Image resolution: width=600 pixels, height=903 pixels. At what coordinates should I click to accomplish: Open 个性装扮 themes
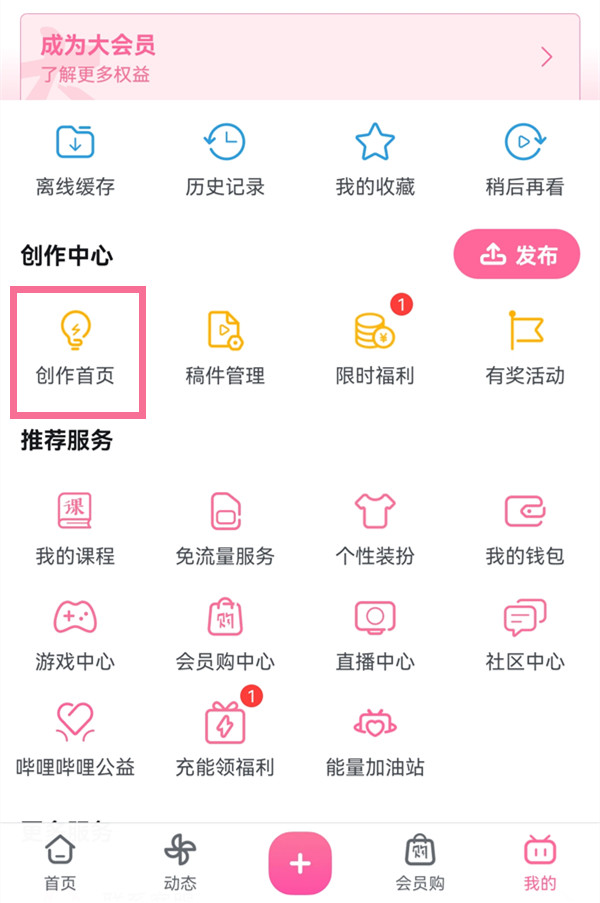coord(375,530)
